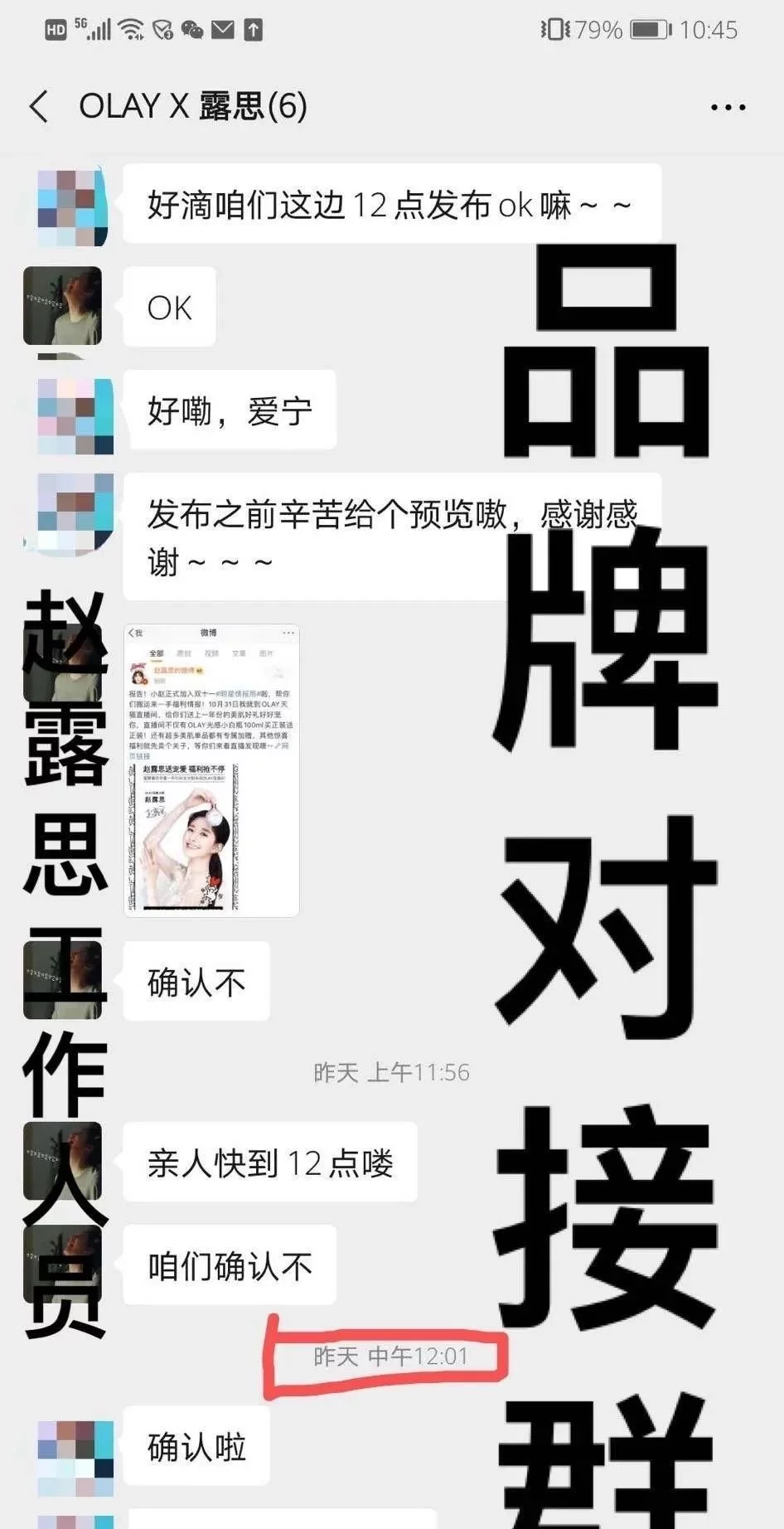Open avatar of the sender of "OK"

[x=63, y=306]
